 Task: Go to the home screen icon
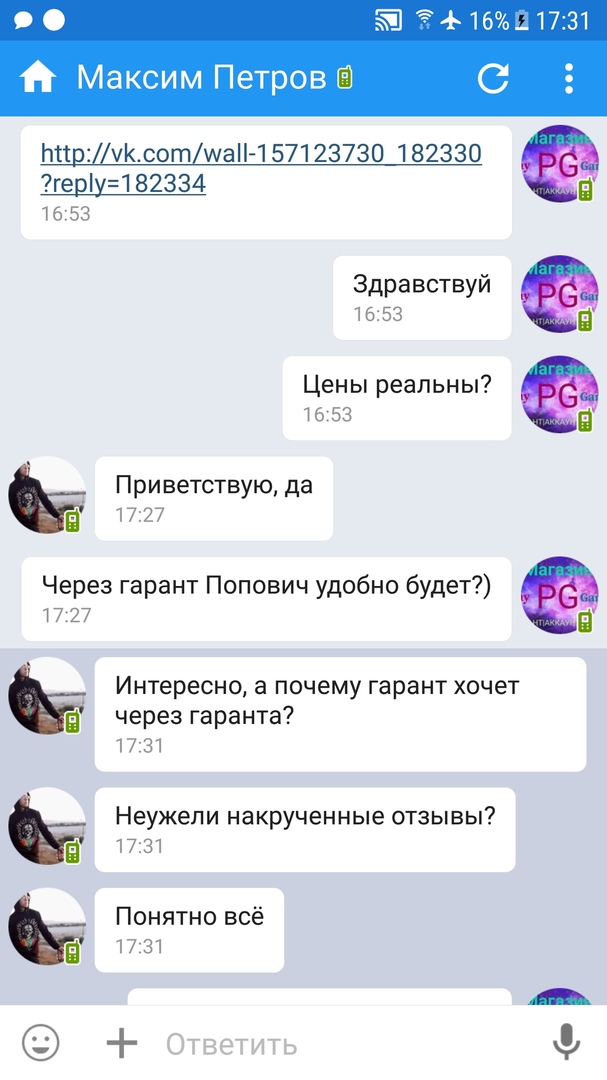[38, 77]
